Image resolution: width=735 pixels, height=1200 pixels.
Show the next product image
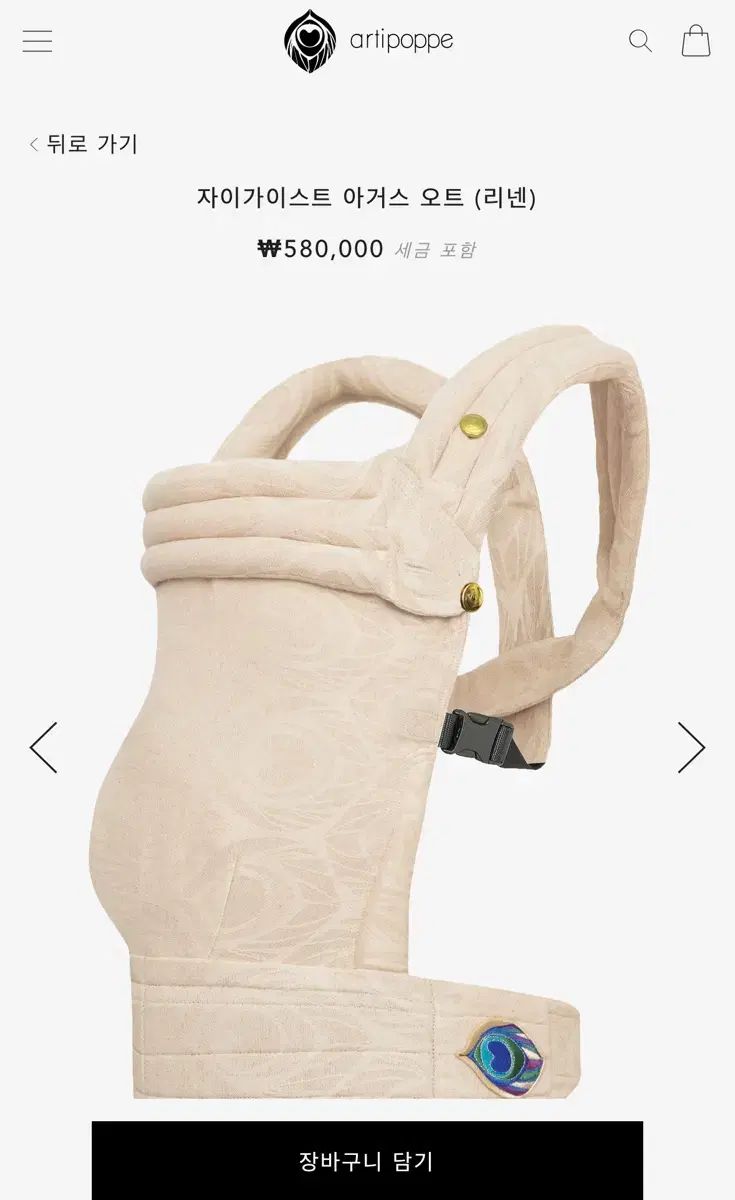691,747
